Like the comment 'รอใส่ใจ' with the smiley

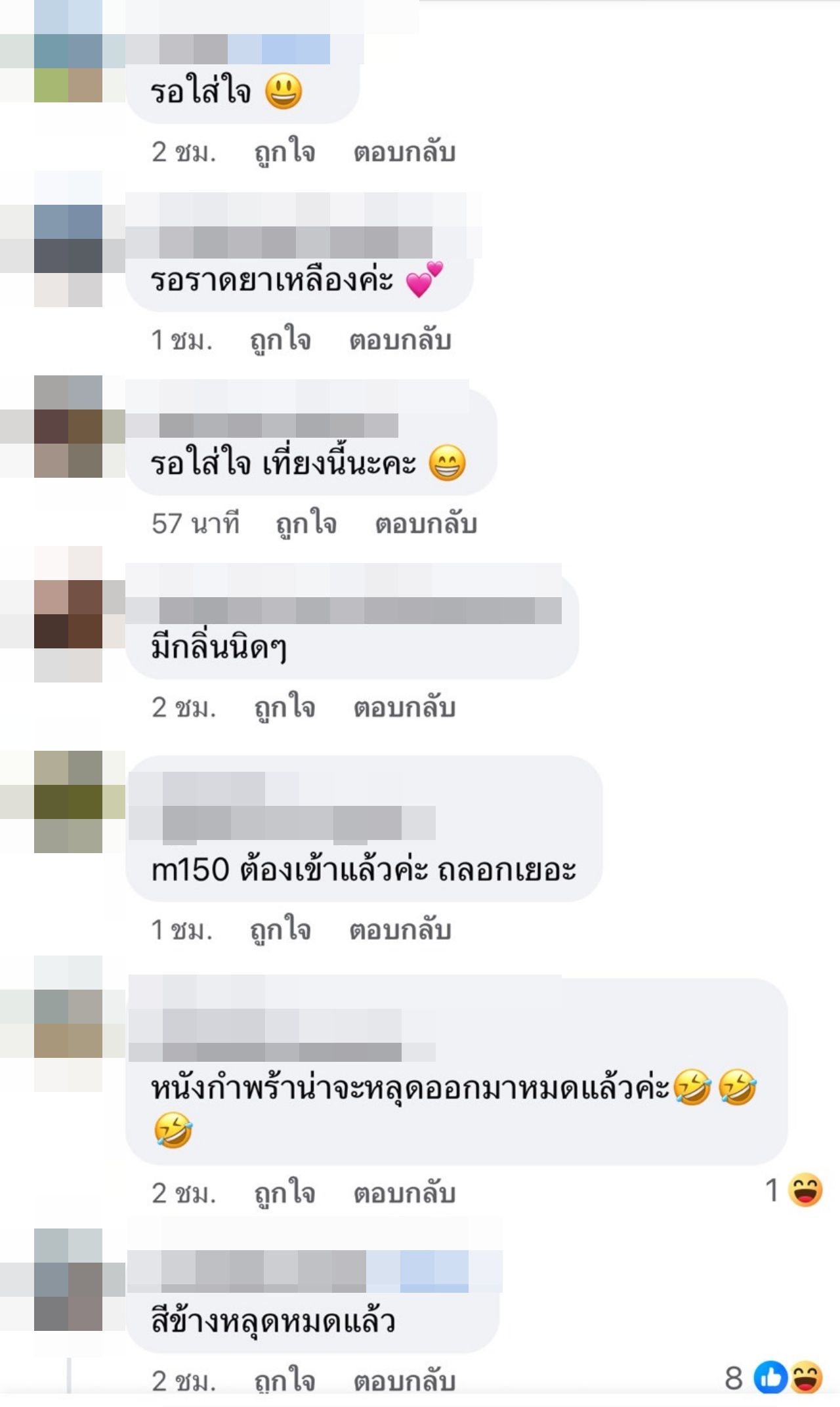(x=284, y=152)
